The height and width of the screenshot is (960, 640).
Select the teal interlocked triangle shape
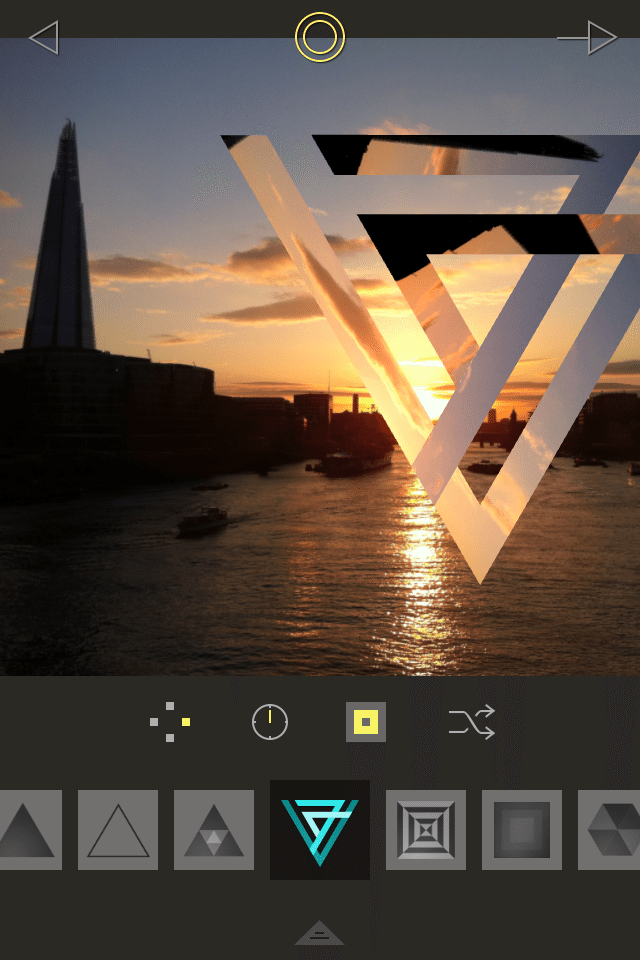point(320,830)
